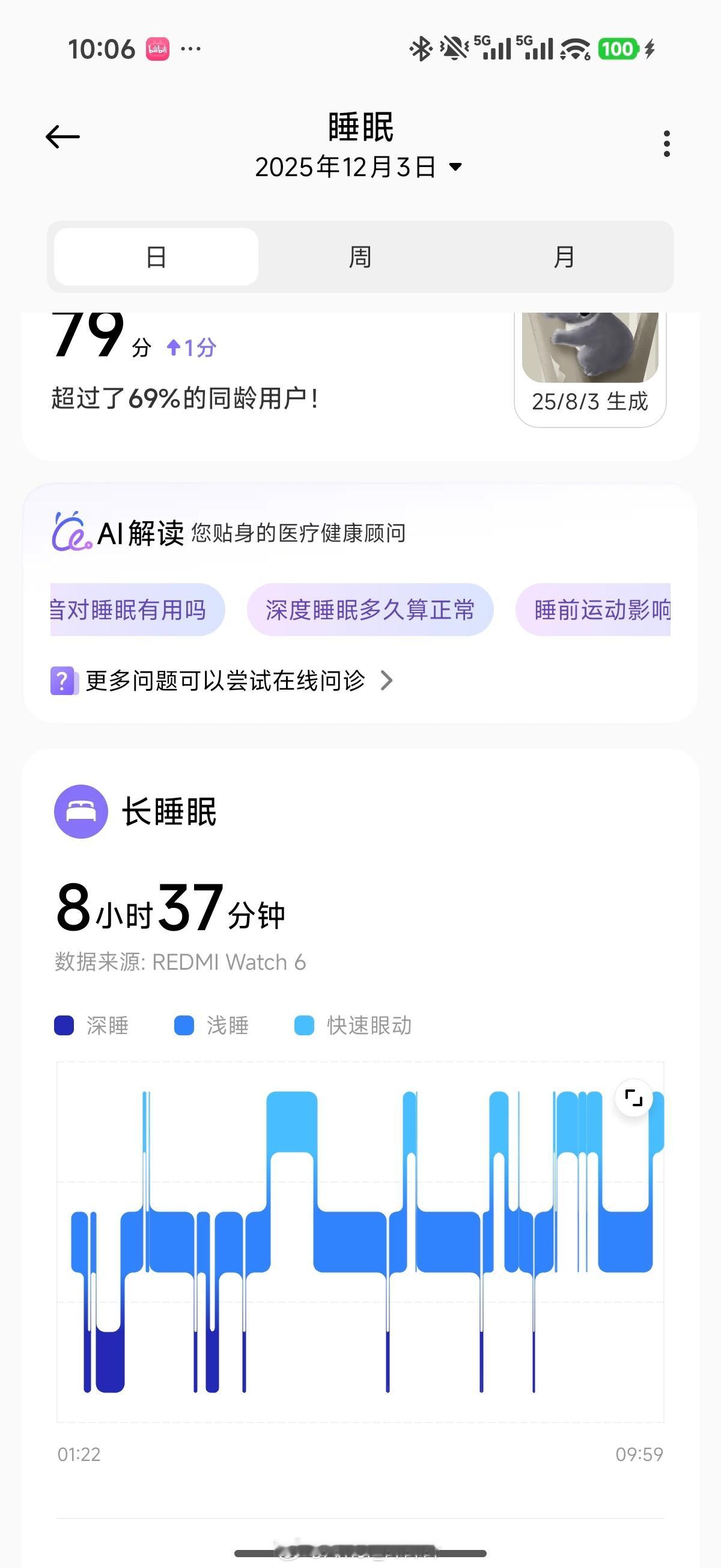The image size is (721, 1568).
Task: Click the back arrow to exit sleep page
Action: tap(62, 136)
